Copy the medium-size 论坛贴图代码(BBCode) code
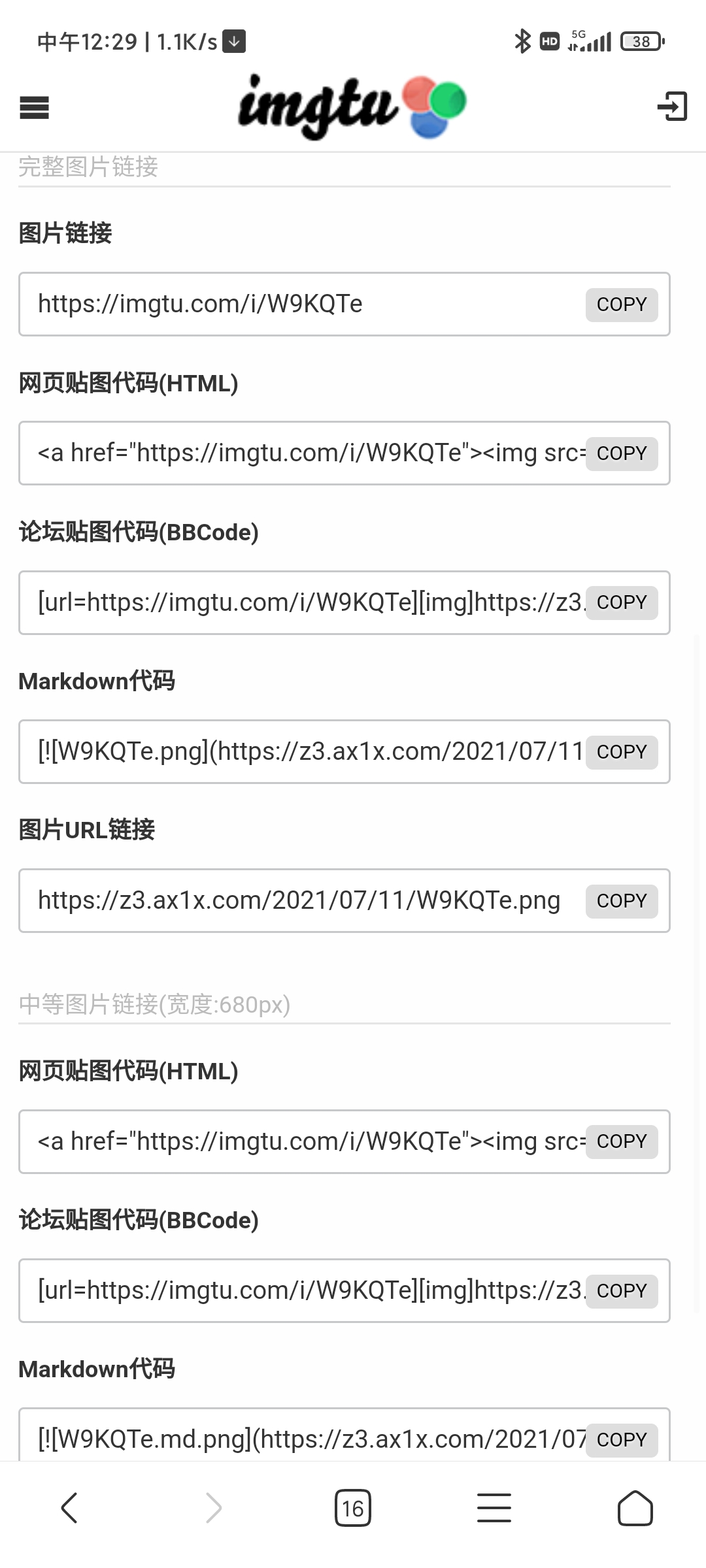This screenshot has height=1568, width=706. pyautogui.click(x=621, y=1291)
